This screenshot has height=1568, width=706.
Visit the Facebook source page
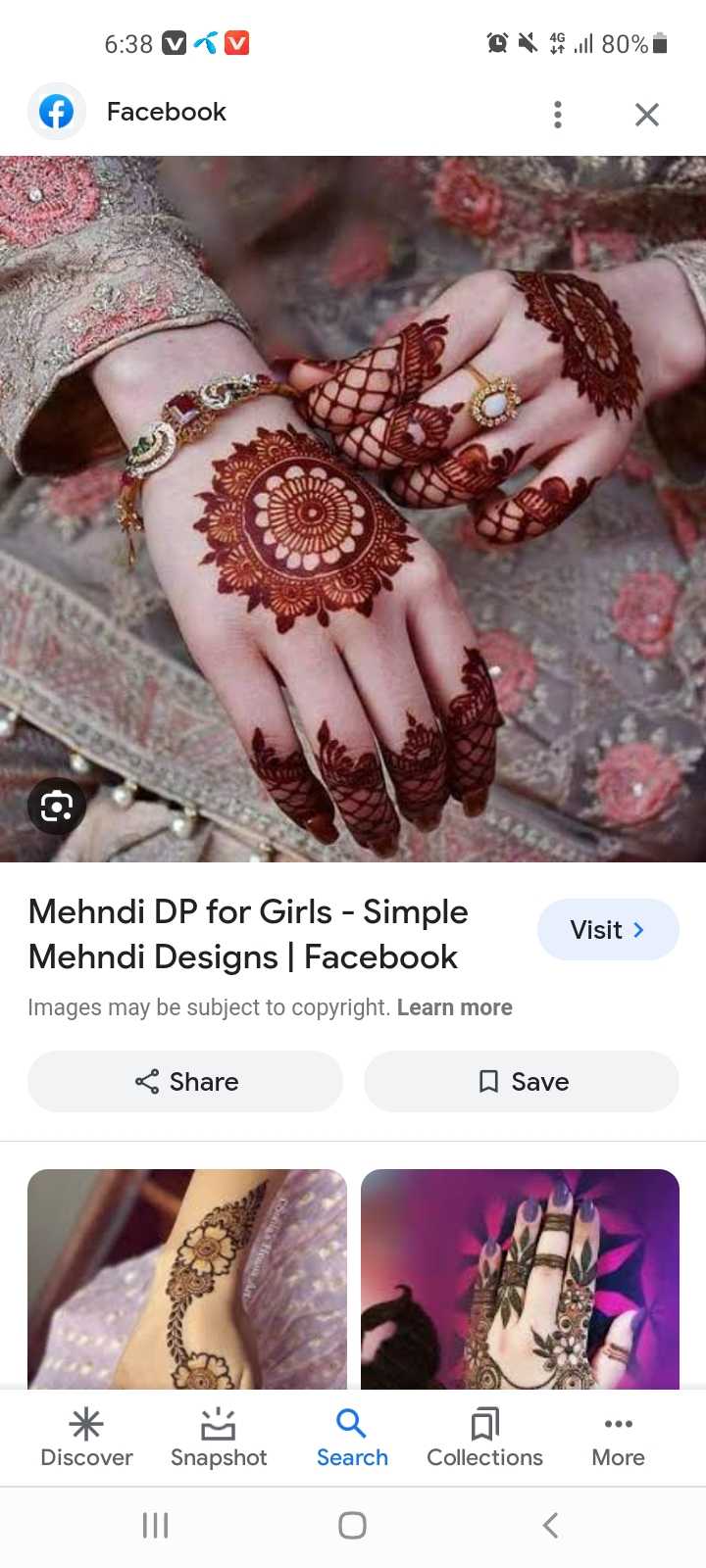click(608, 929)
